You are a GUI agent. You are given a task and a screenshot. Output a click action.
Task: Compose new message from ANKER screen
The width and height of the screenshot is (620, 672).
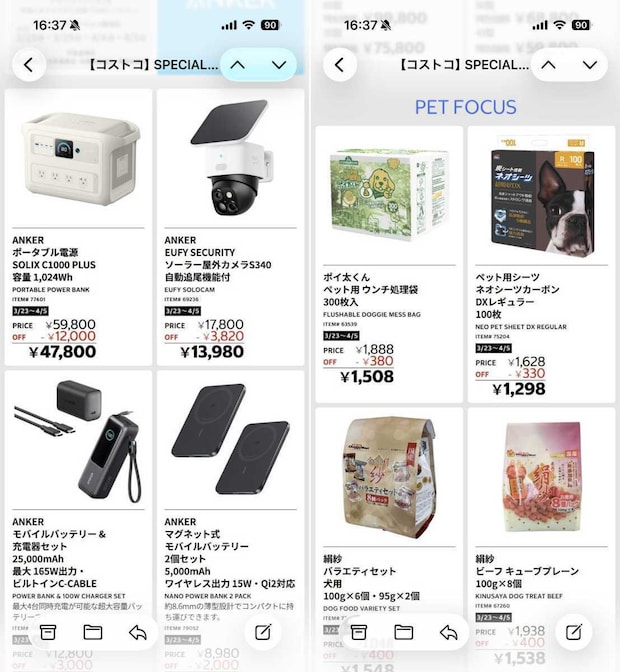click(263, 632)
